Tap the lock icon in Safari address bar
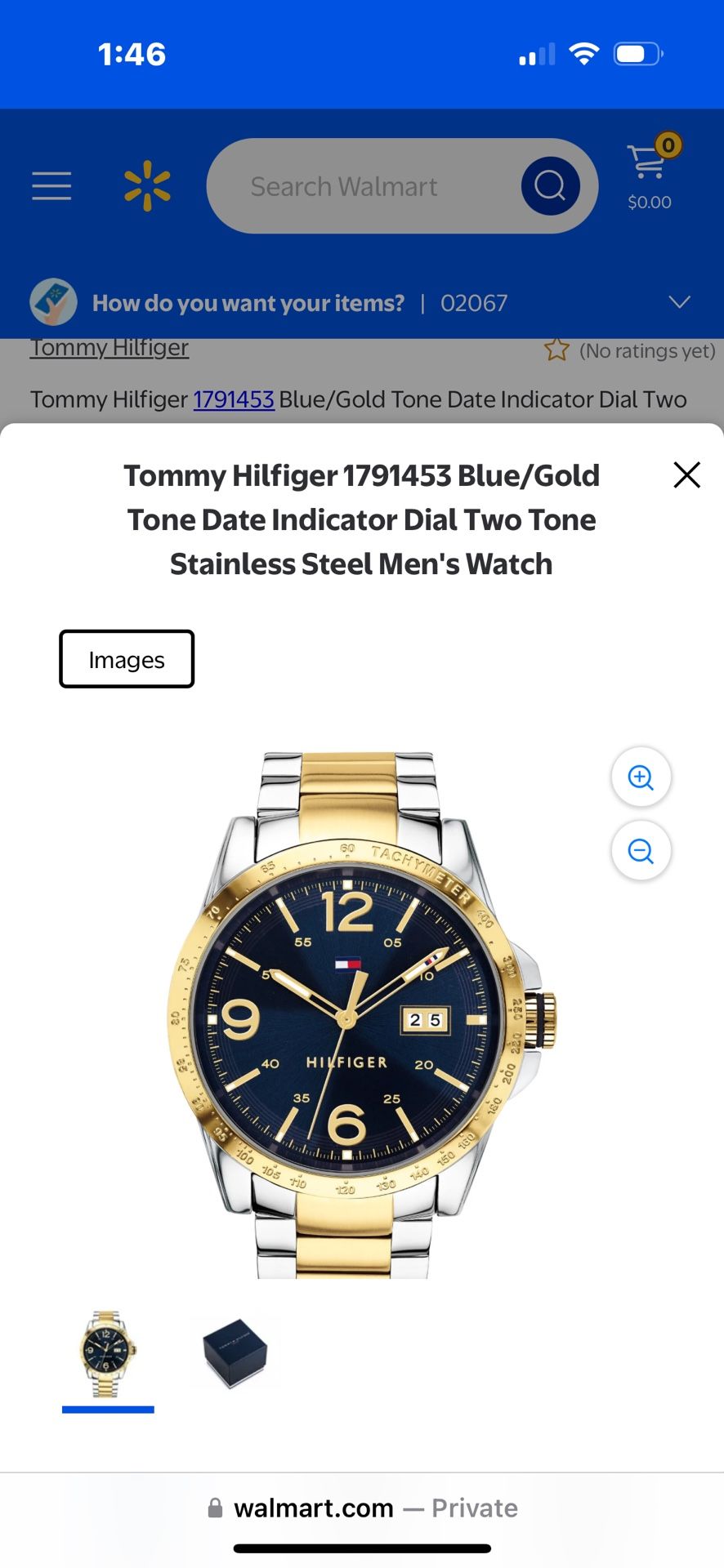This screenshot has width=724, height=1568. (x=216, y=1508)
